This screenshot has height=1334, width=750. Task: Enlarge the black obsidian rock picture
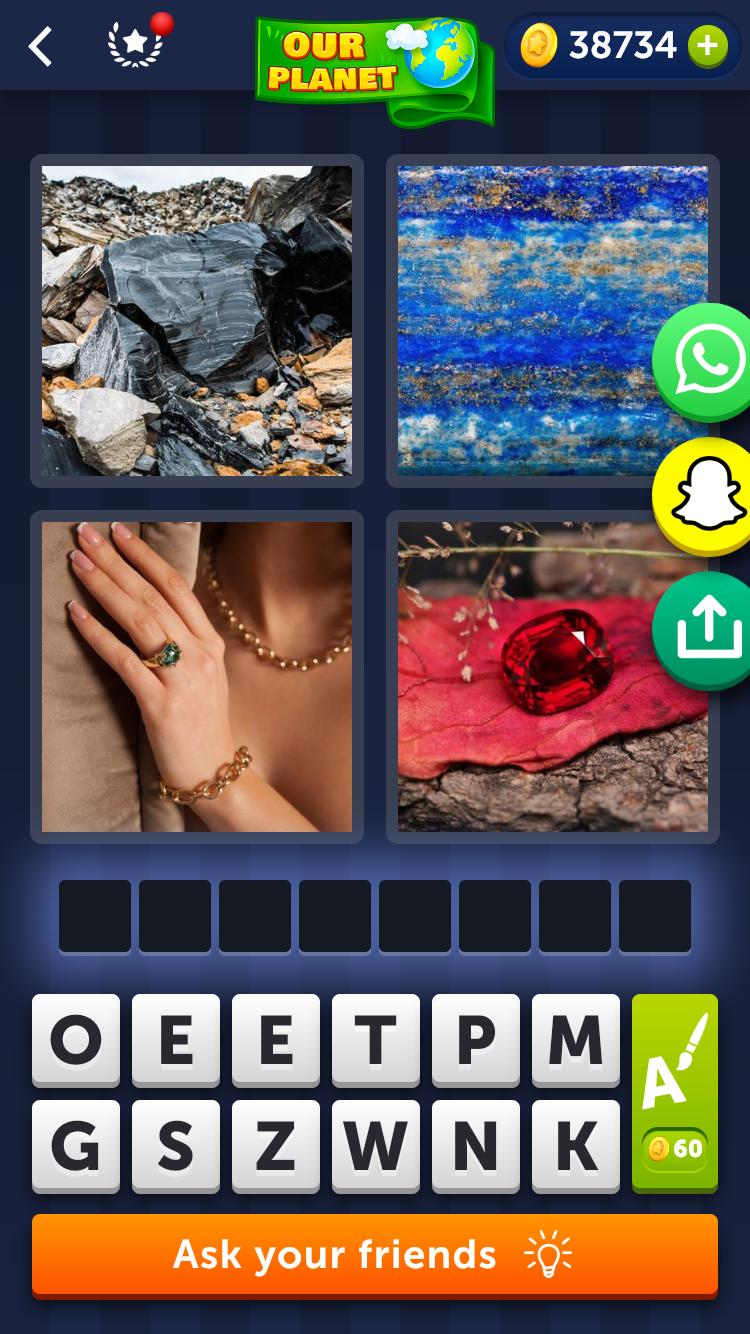tap(197, 321)
